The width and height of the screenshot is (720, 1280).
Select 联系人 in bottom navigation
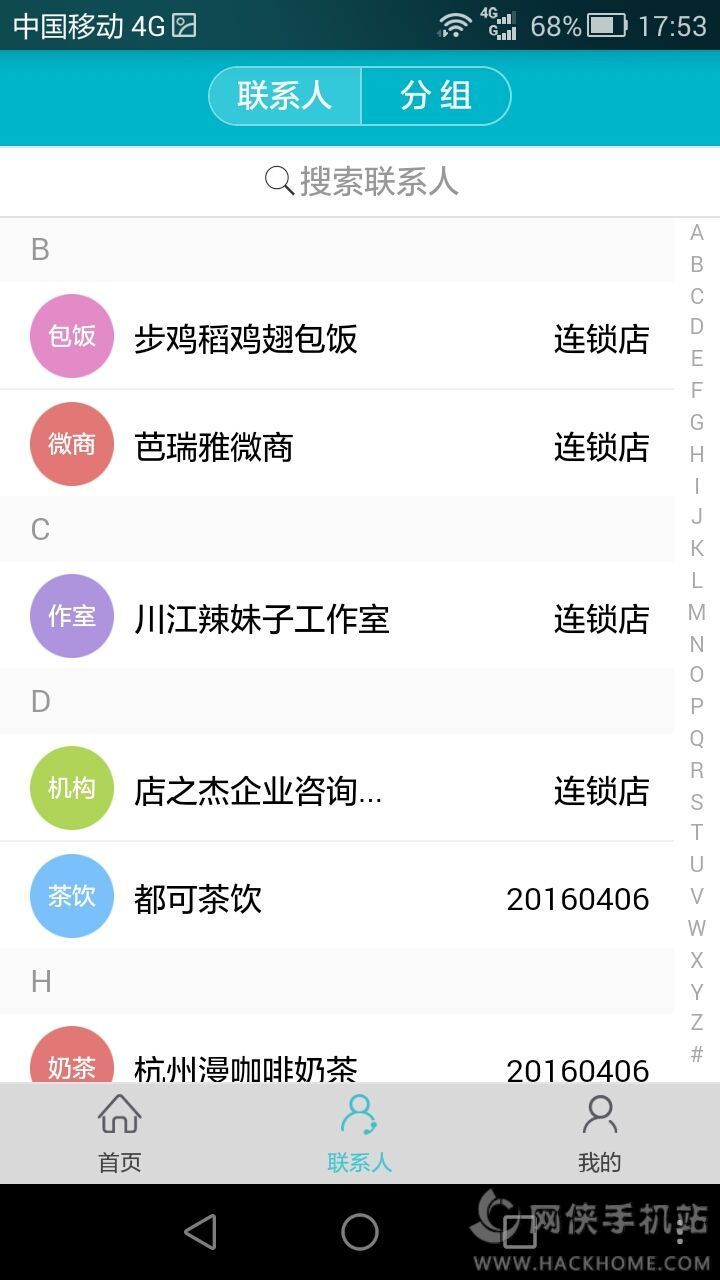[x=359, y=1134]
